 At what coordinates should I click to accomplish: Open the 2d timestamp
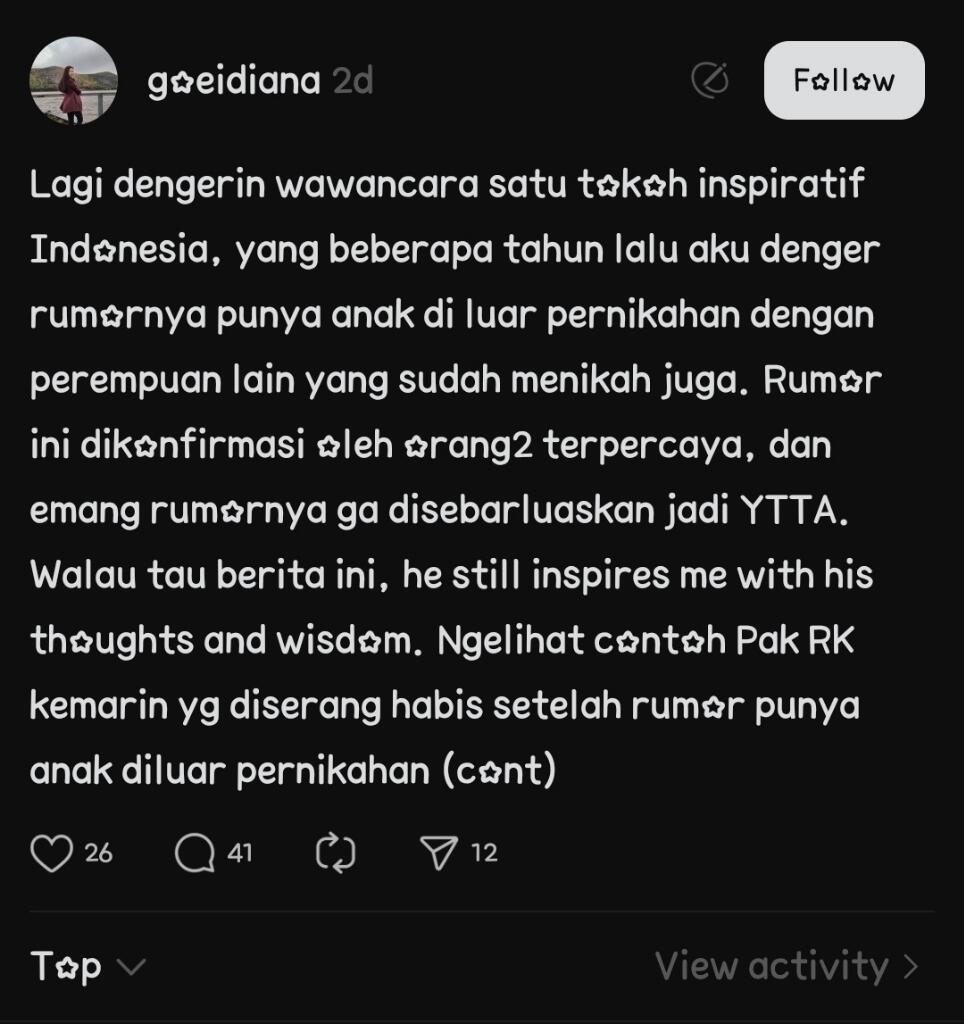tap(352, 81)
